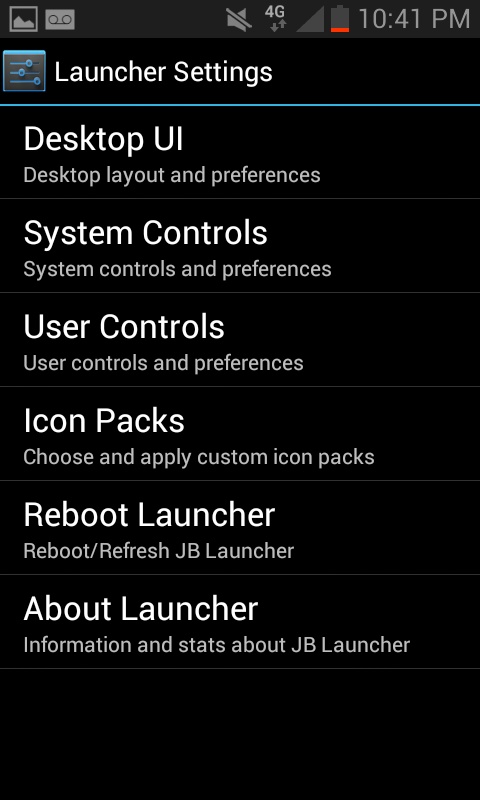This screenshot has width=480, height=800.
Task: Open System Controls preferences
Action: coord(240,246)
